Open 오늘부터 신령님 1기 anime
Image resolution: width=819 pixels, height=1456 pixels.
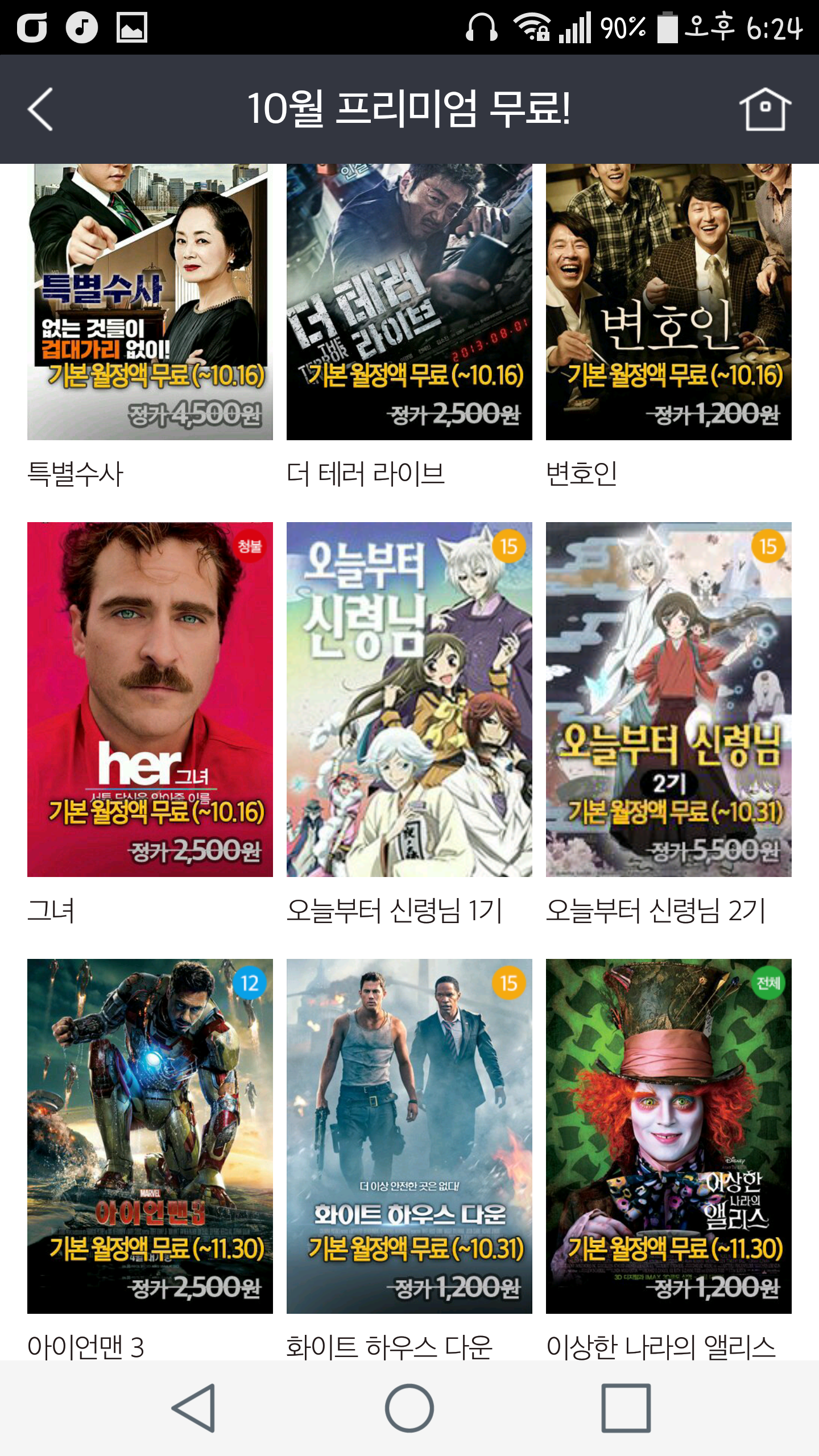tap(409, 700)
